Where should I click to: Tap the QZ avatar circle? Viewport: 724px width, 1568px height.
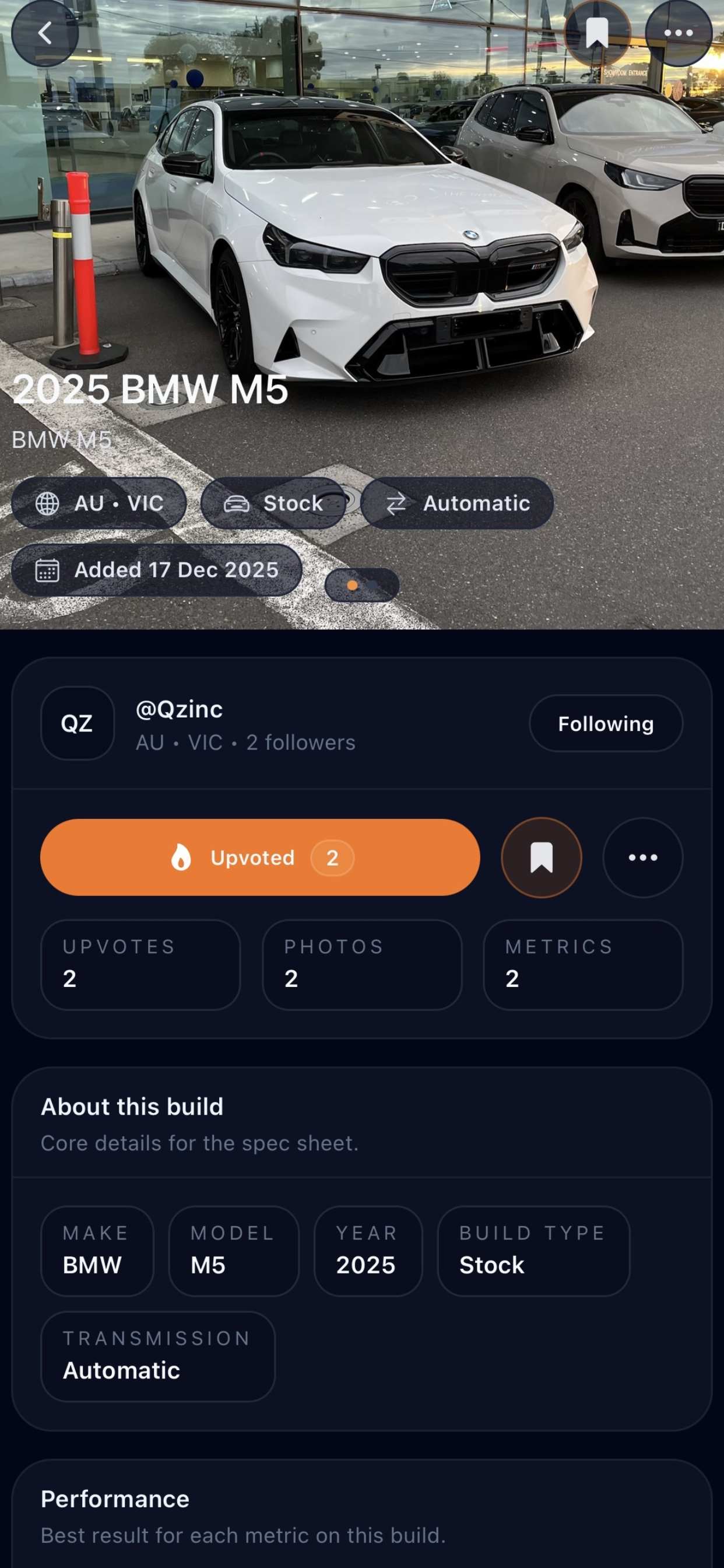[77, 723]
